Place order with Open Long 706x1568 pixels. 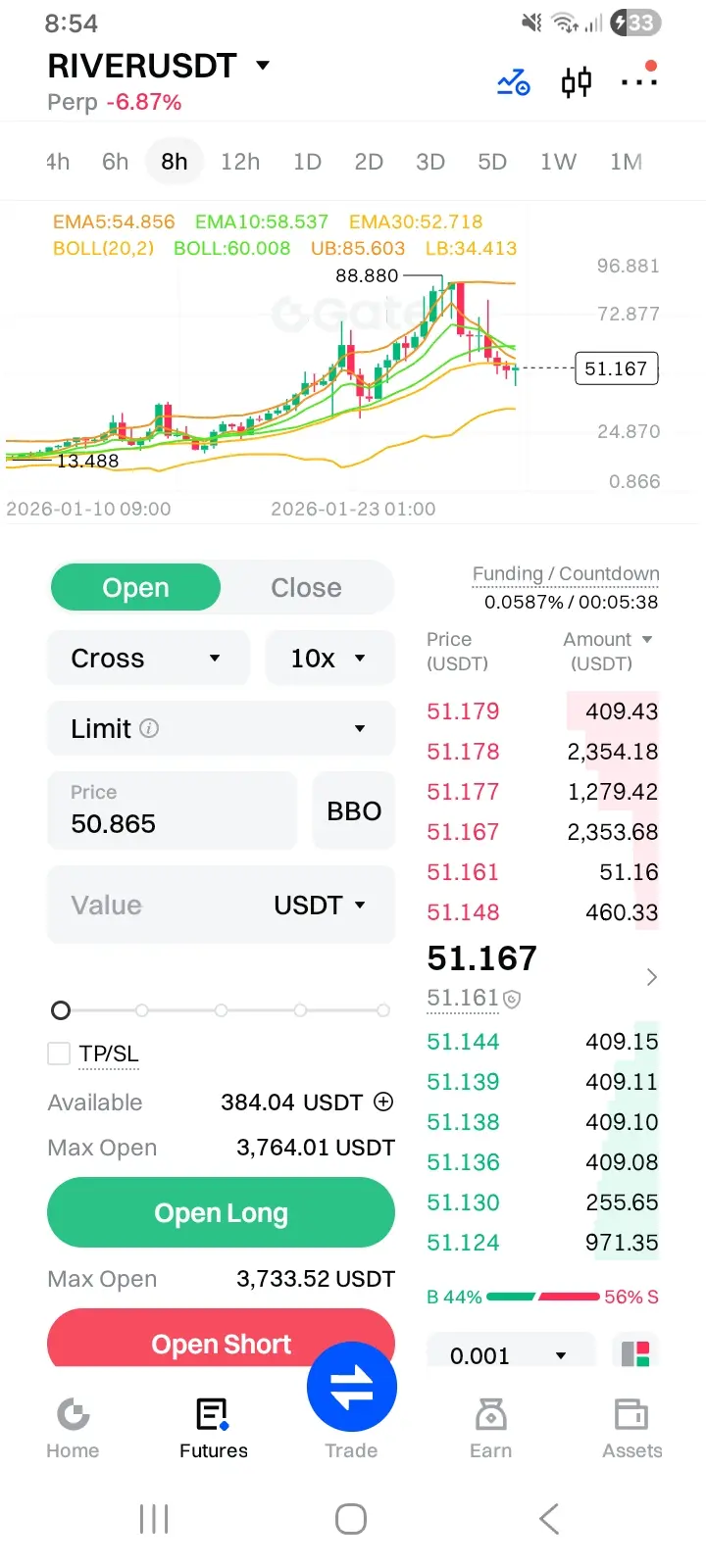point(221,1212)
